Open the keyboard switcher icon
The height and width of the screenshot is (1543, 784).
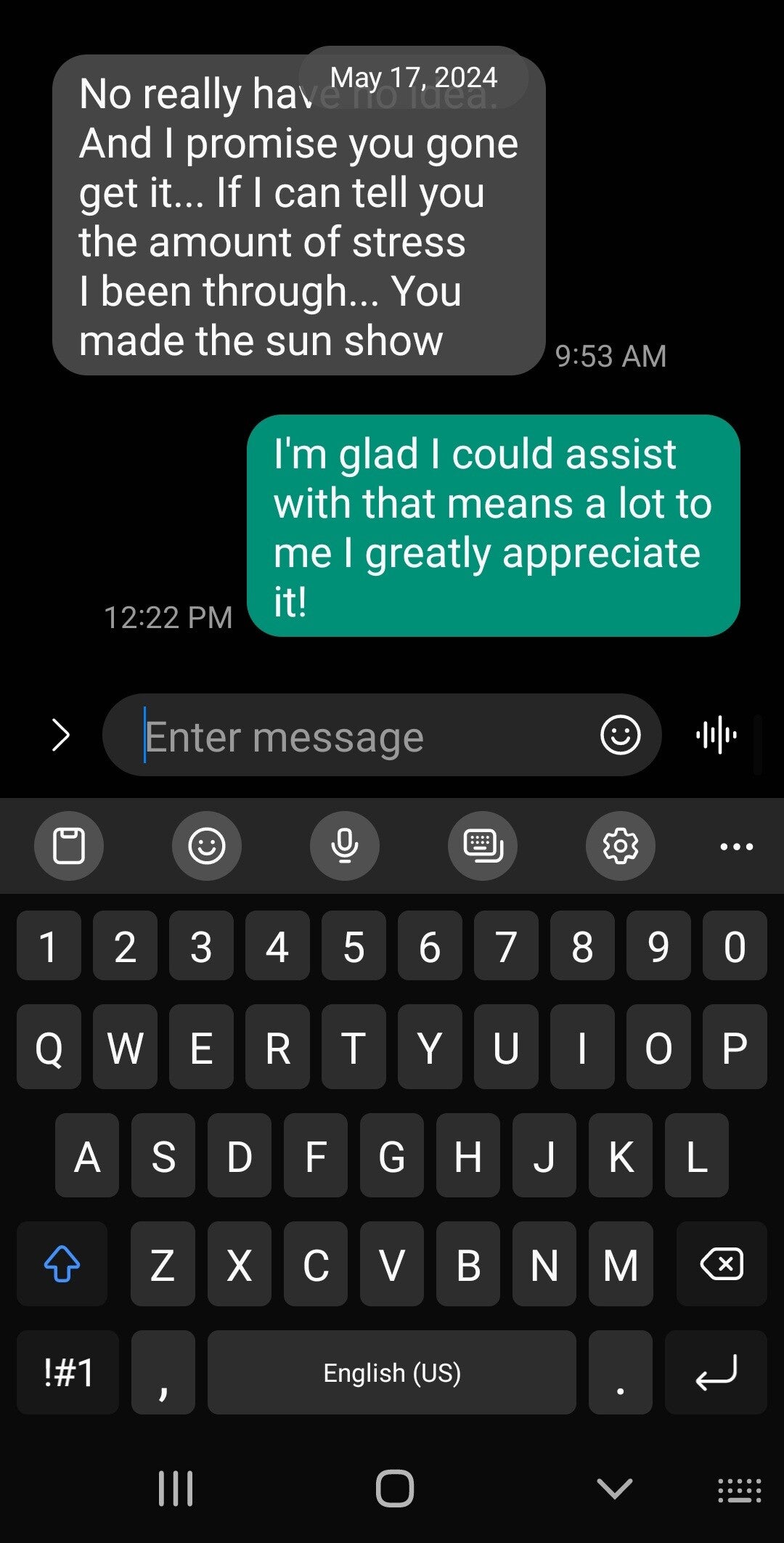pos(739,1490)
